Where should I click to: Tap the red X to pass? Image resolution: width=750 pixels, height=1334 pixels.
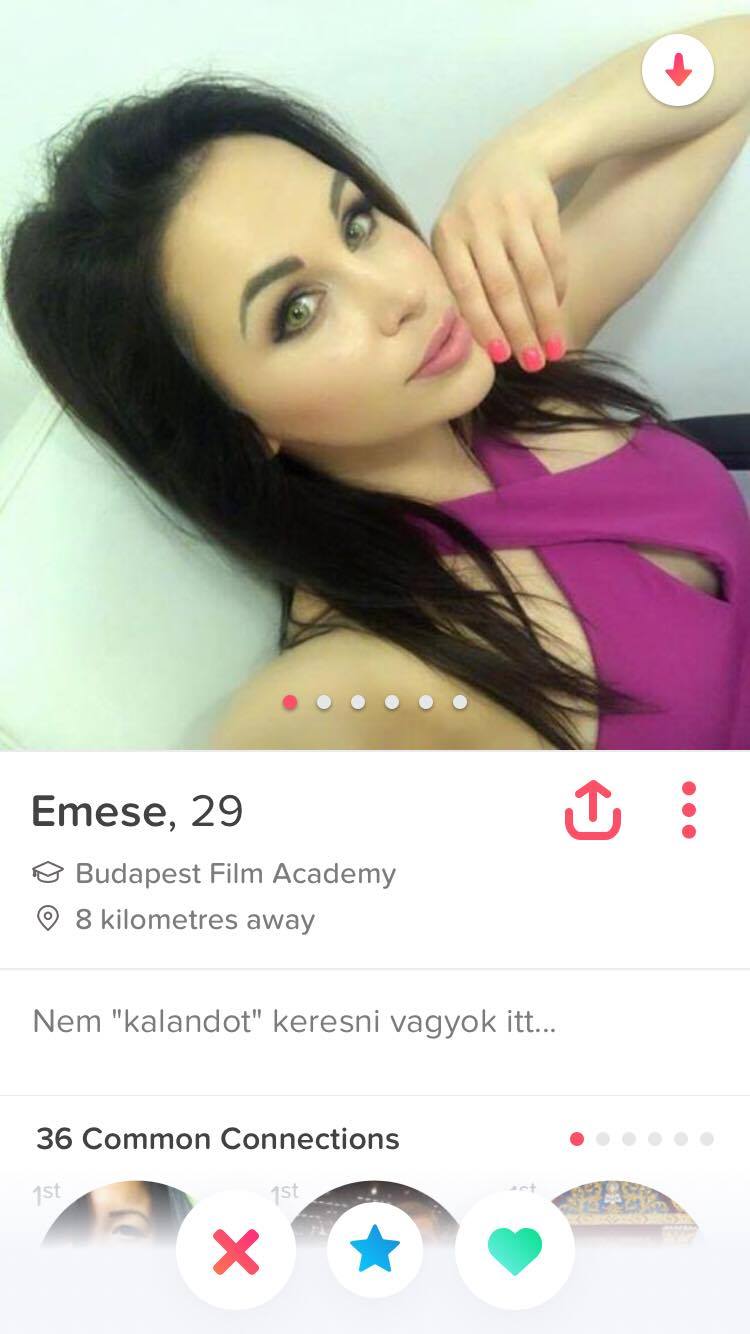pyautogui.click(x=236, y=1251)
